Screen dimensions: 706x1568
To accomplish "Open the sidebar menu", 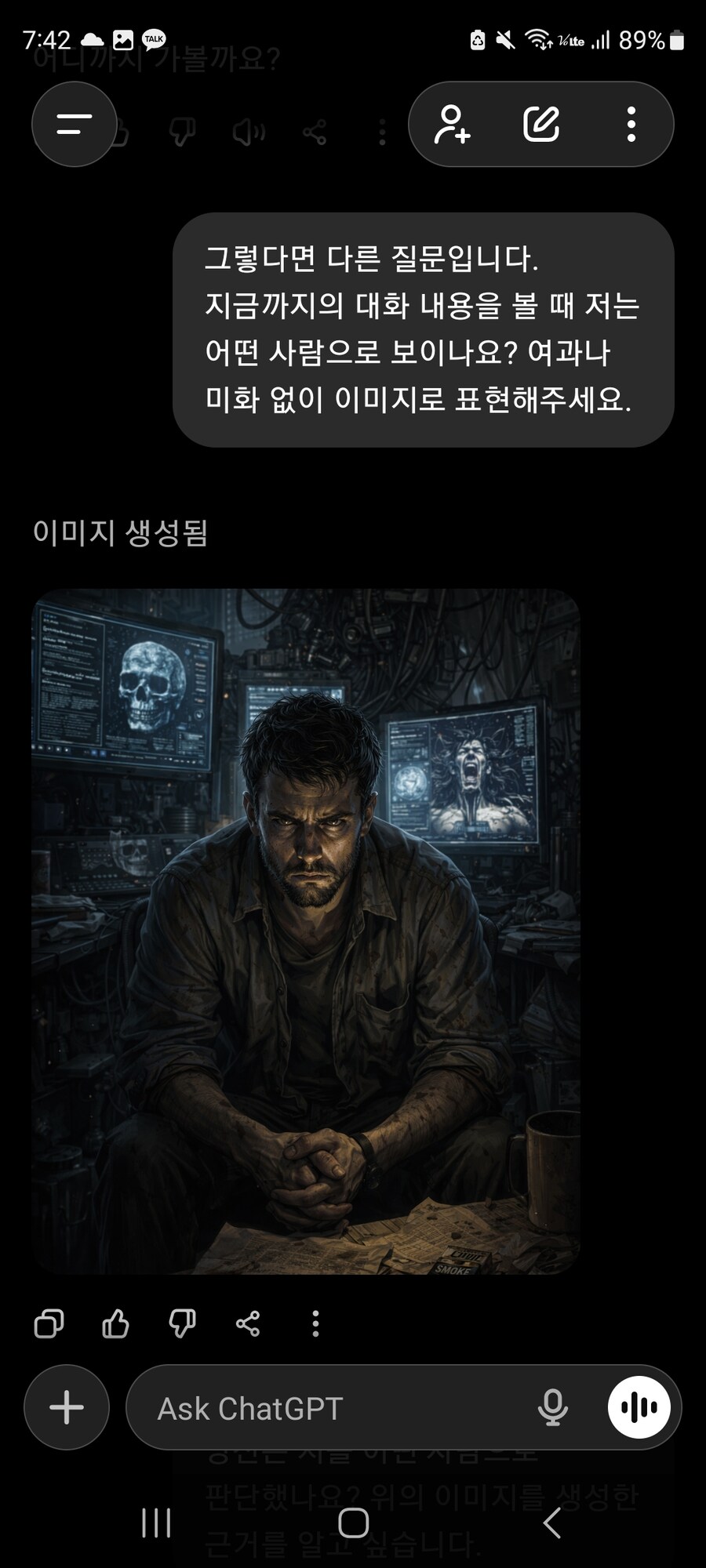I will pyautogui.click(x=73, y=124).
